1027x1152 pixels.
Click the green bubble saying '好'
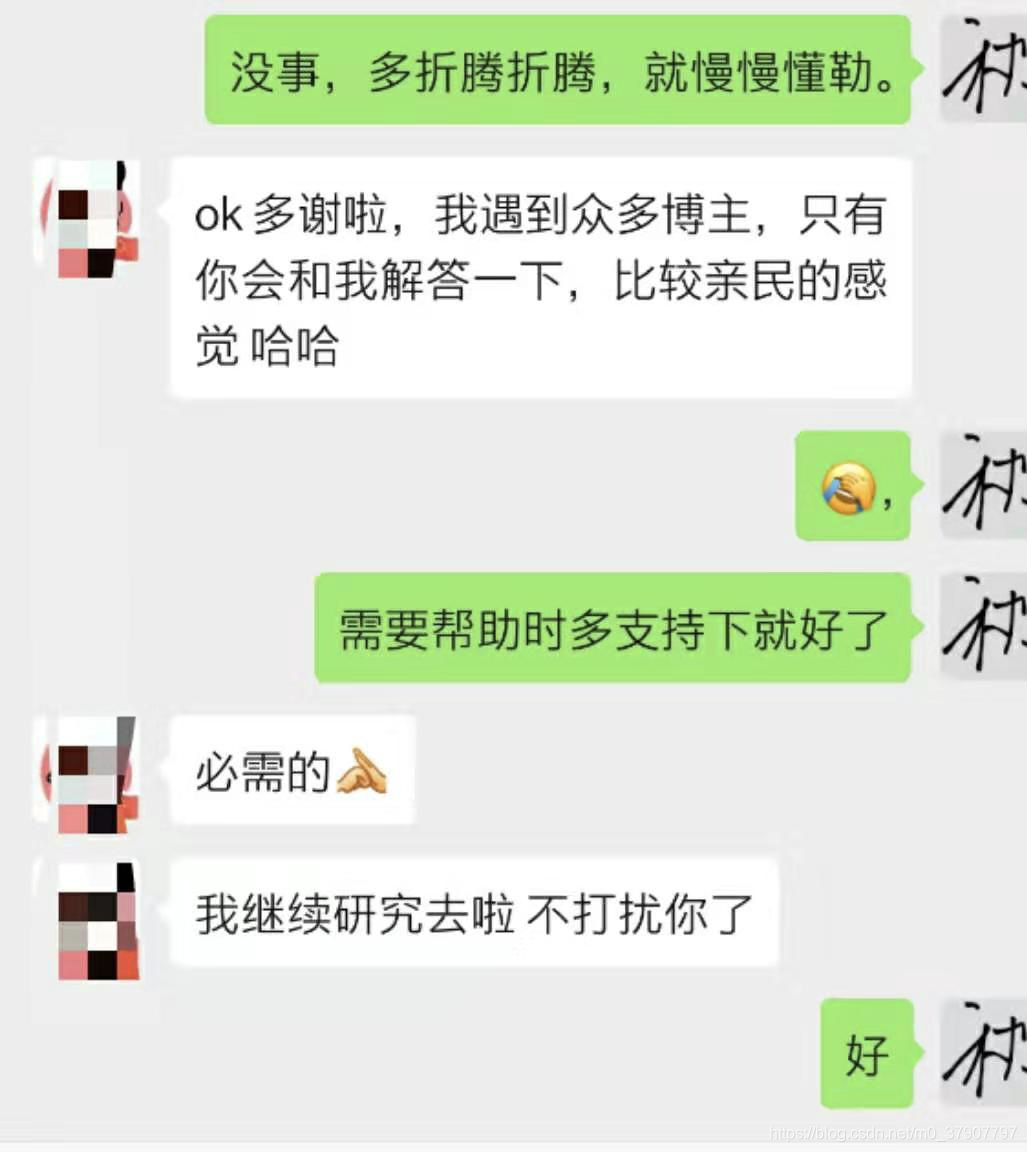point(869,1055)
